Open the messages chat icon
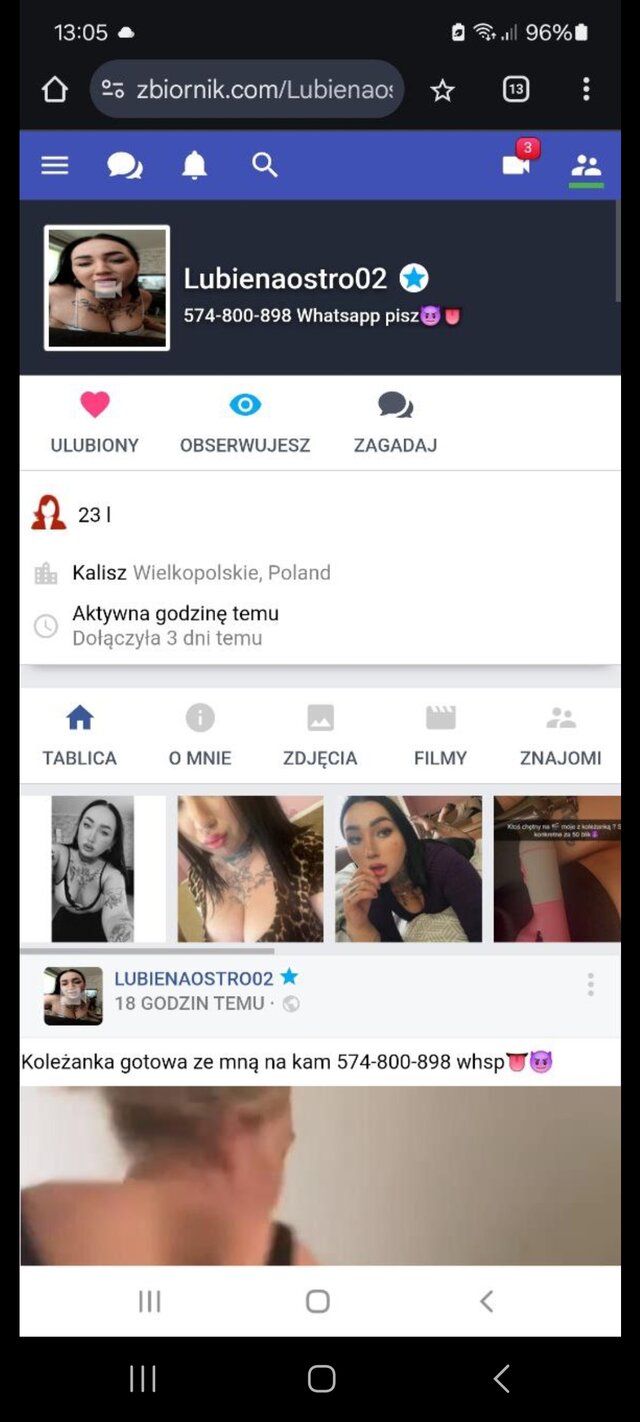The width and height of the screenshot is (640, 1422). tap(124, 165)
